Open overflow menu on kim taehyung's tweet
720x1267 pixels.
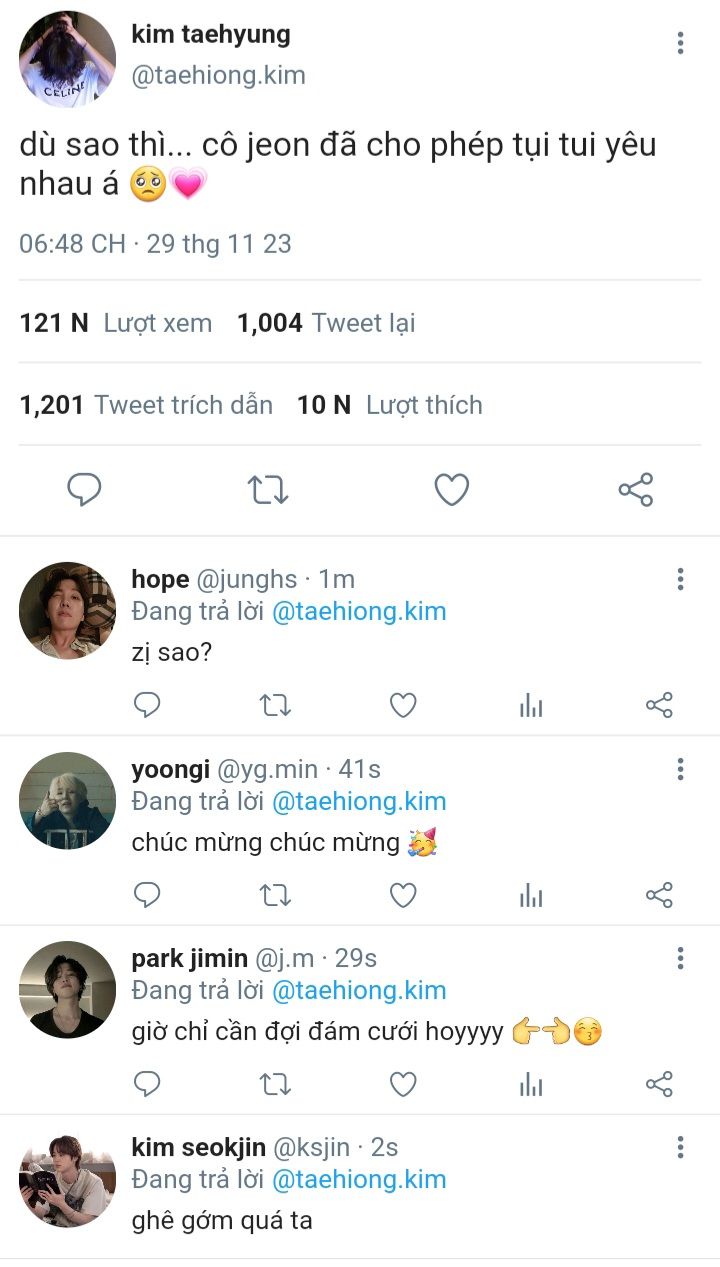[680, 43]
